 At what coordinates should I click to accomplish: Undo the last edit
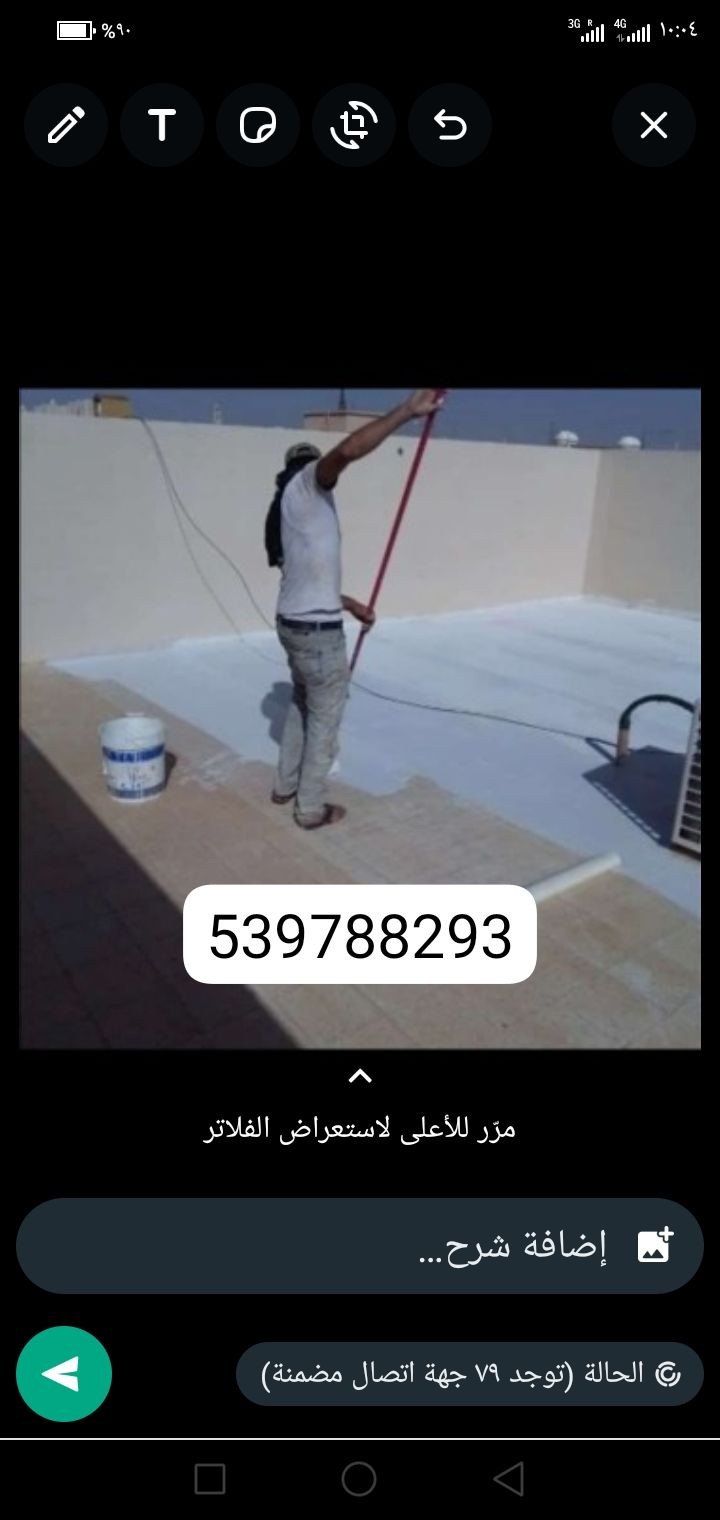[x=450, y=126]
